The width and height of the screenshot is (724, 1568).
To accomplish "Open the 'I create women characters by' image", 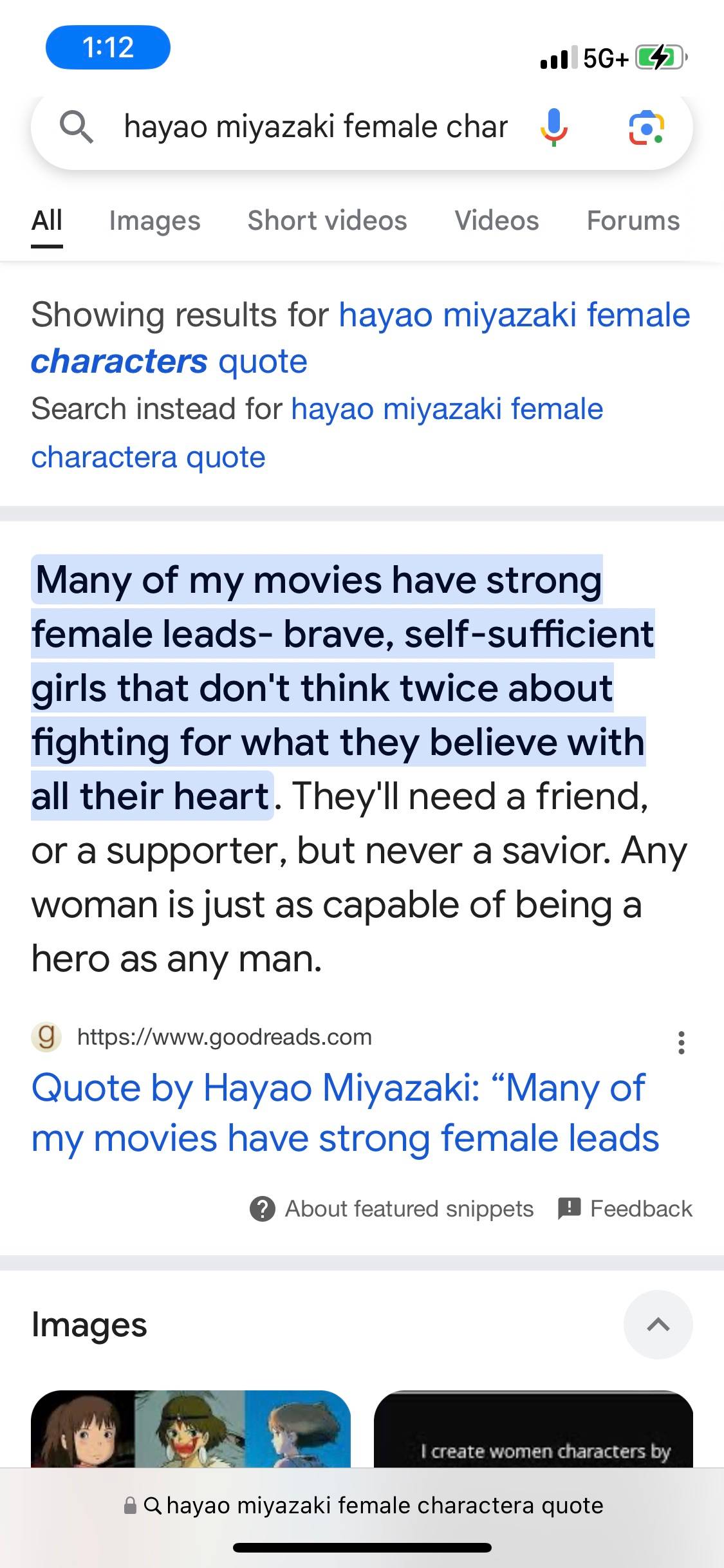I will pos(533,1429).
